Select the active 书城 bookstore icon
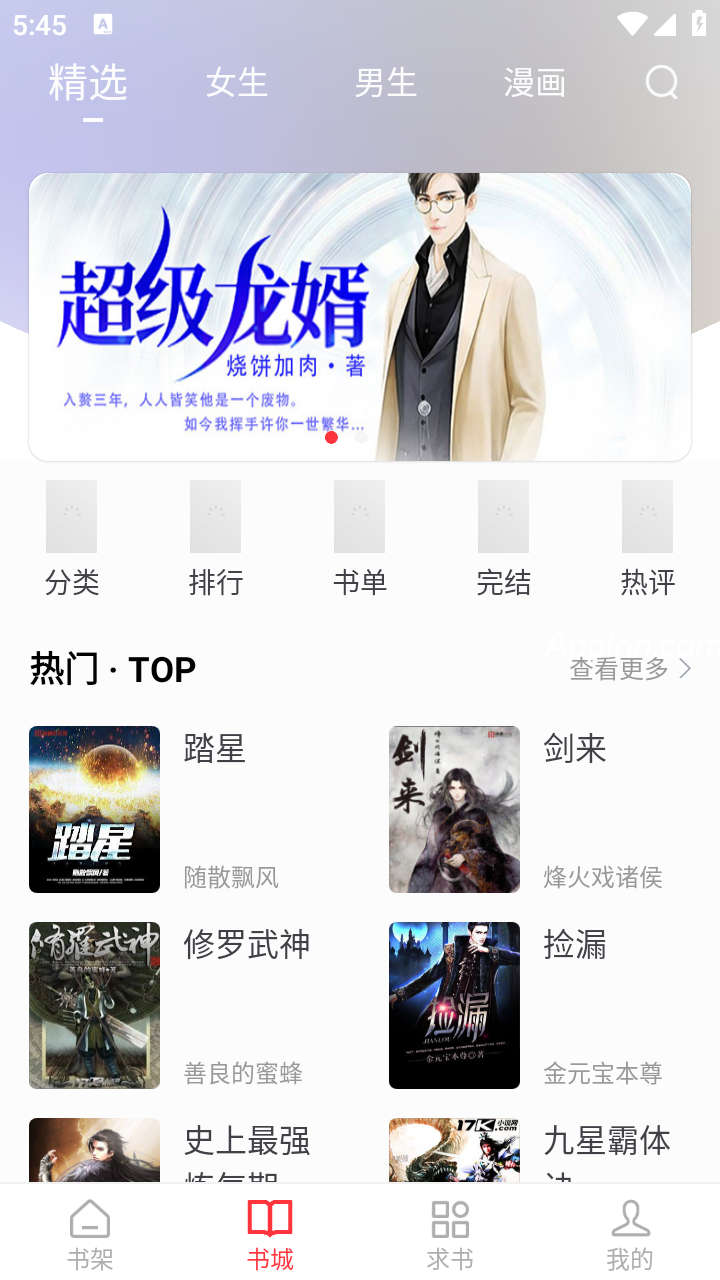 pyautogui.click(x=271, y=1228)
